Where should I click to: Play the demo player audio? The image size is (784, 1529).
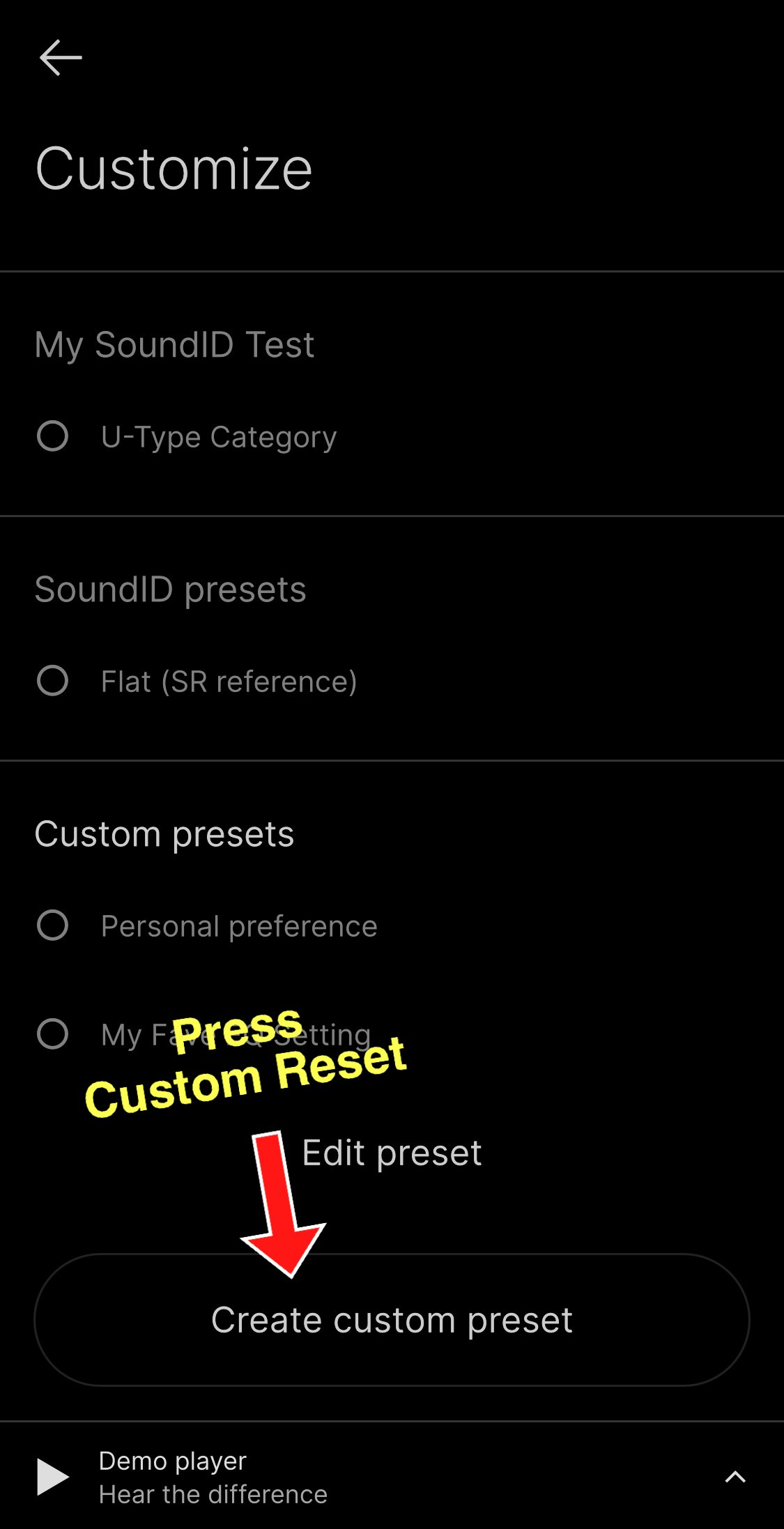(53, 1477)
